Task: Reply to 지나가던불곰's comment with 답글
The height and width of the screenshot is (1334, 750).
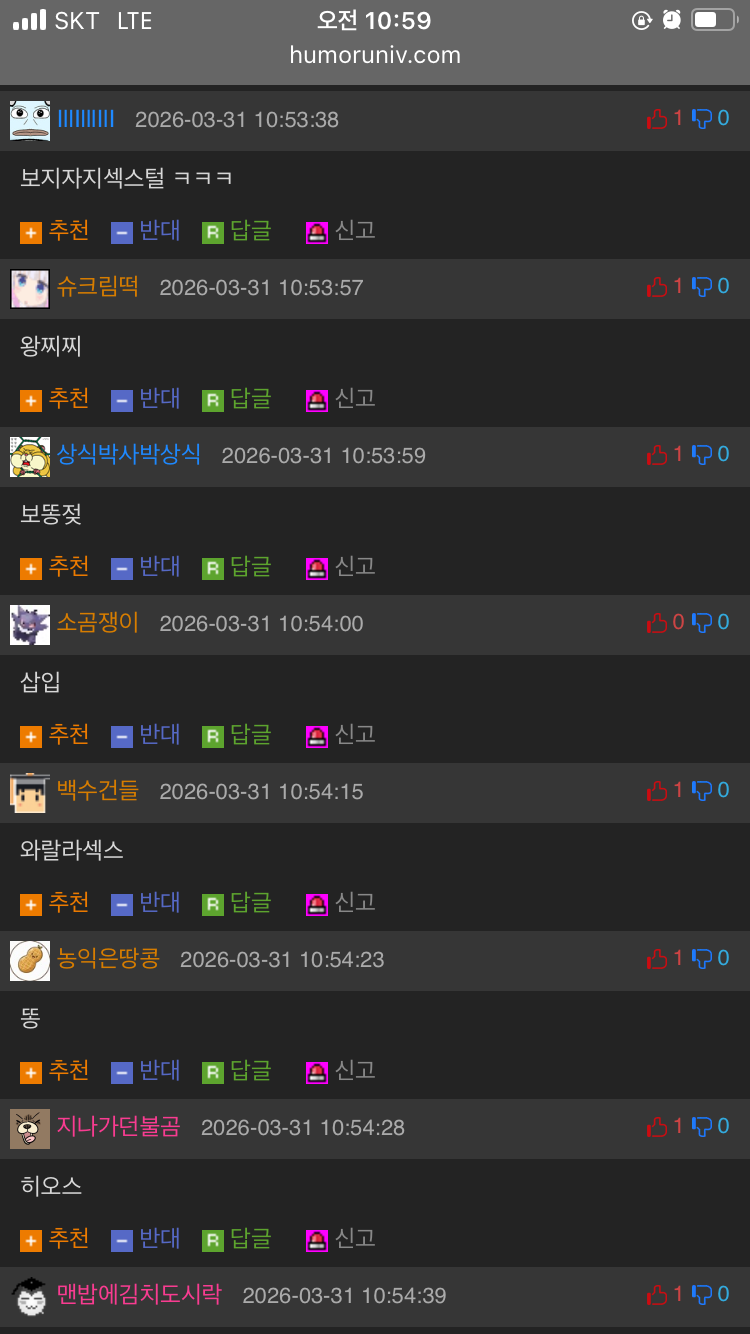Action: coord(237,1239)
